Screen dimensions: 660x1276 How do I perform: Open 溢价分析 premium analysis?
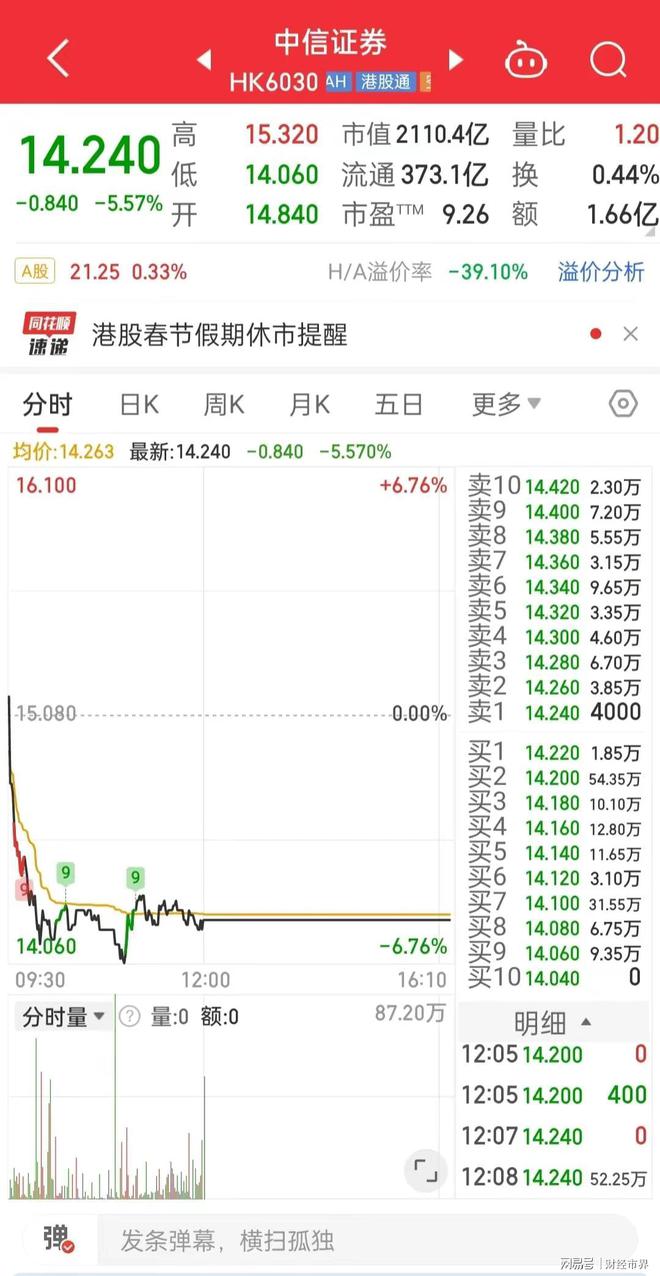tap(600, 272)
